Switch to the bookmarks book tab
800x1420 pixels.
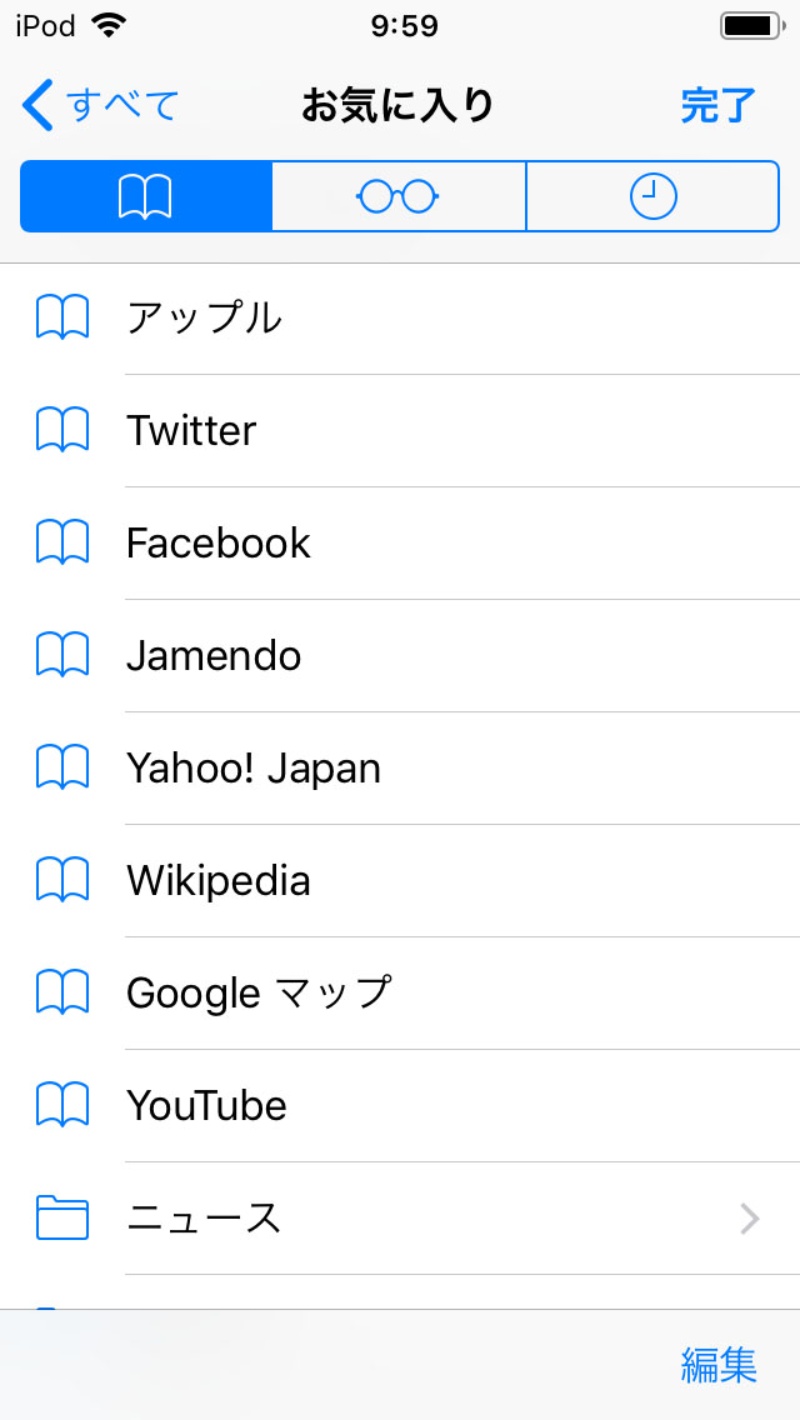(146, 197)
